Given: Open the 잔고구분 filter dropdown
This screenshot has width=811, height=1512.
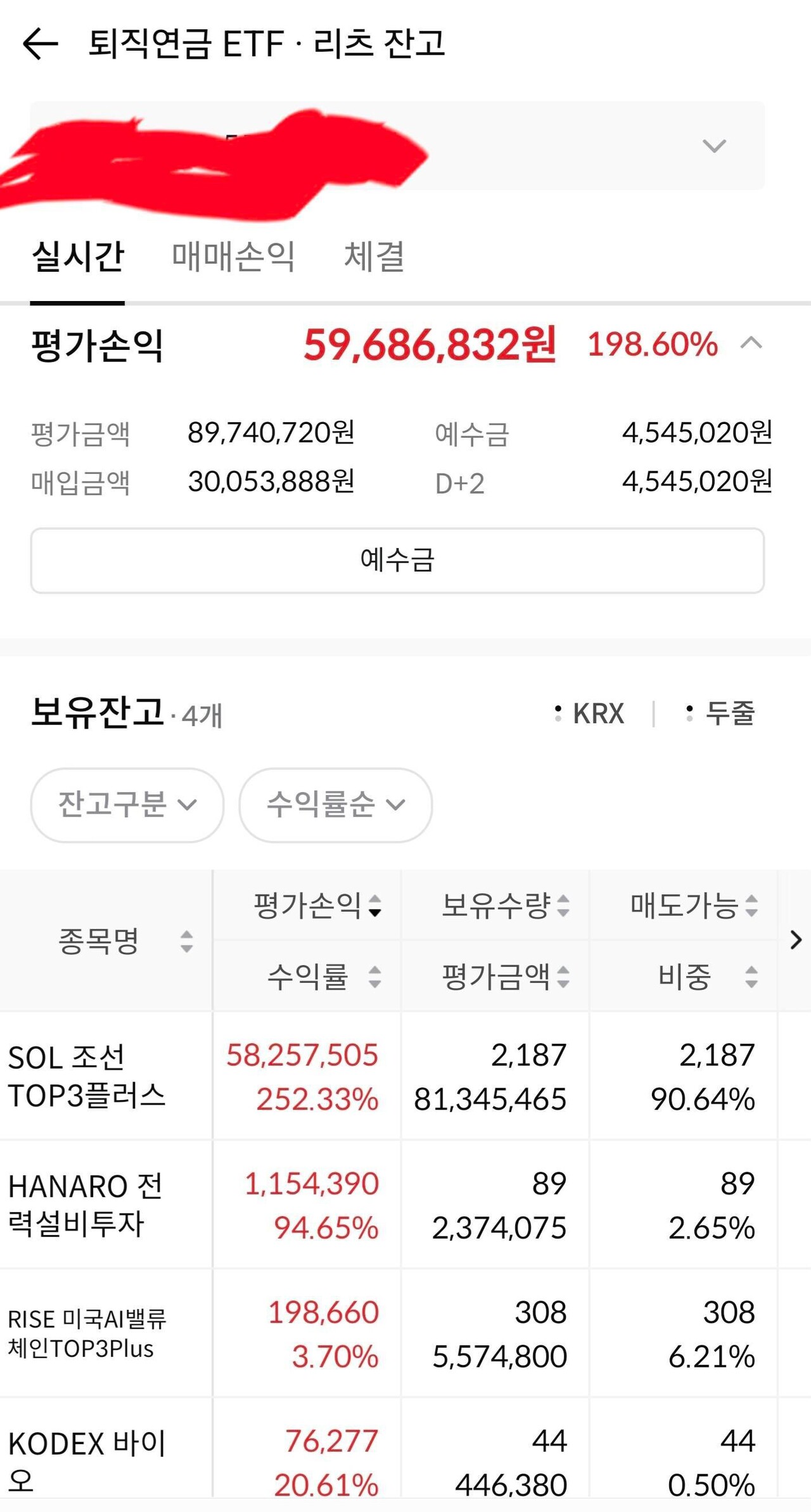Looking at the screenshot, I should coord(126,805).
